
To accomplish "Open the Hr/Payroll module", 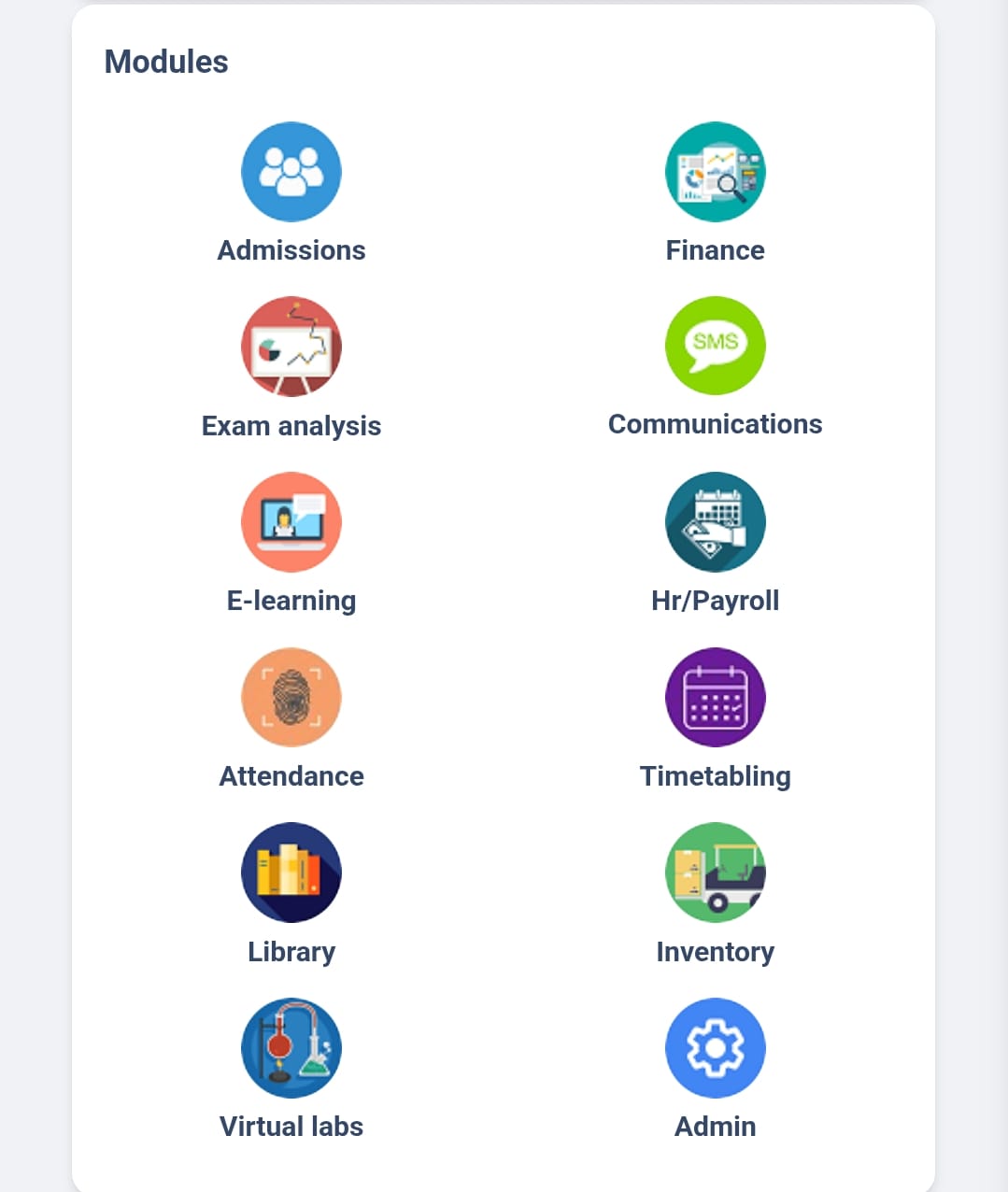I will click(715, 522).
